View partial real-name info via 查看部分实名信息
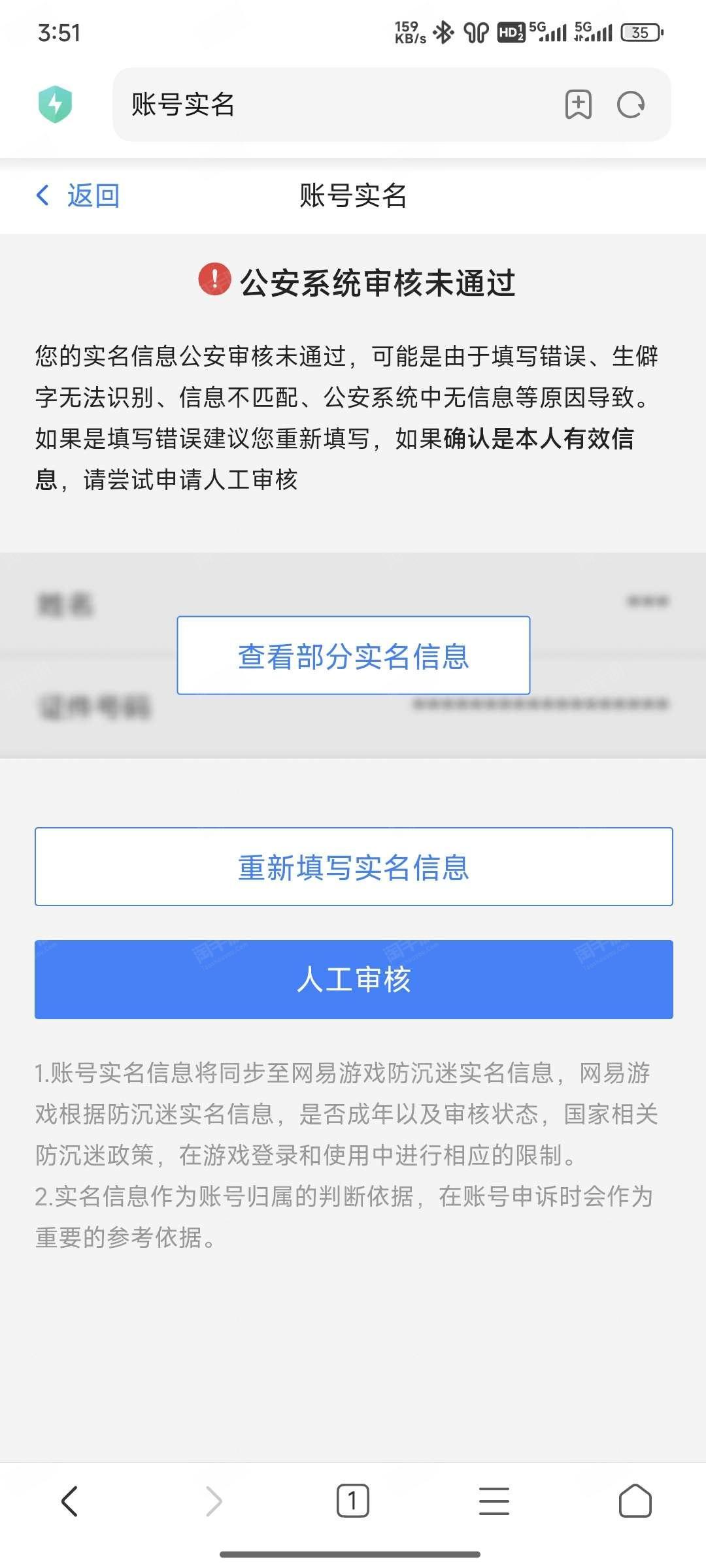The image size is (706, 1568). 354,655
